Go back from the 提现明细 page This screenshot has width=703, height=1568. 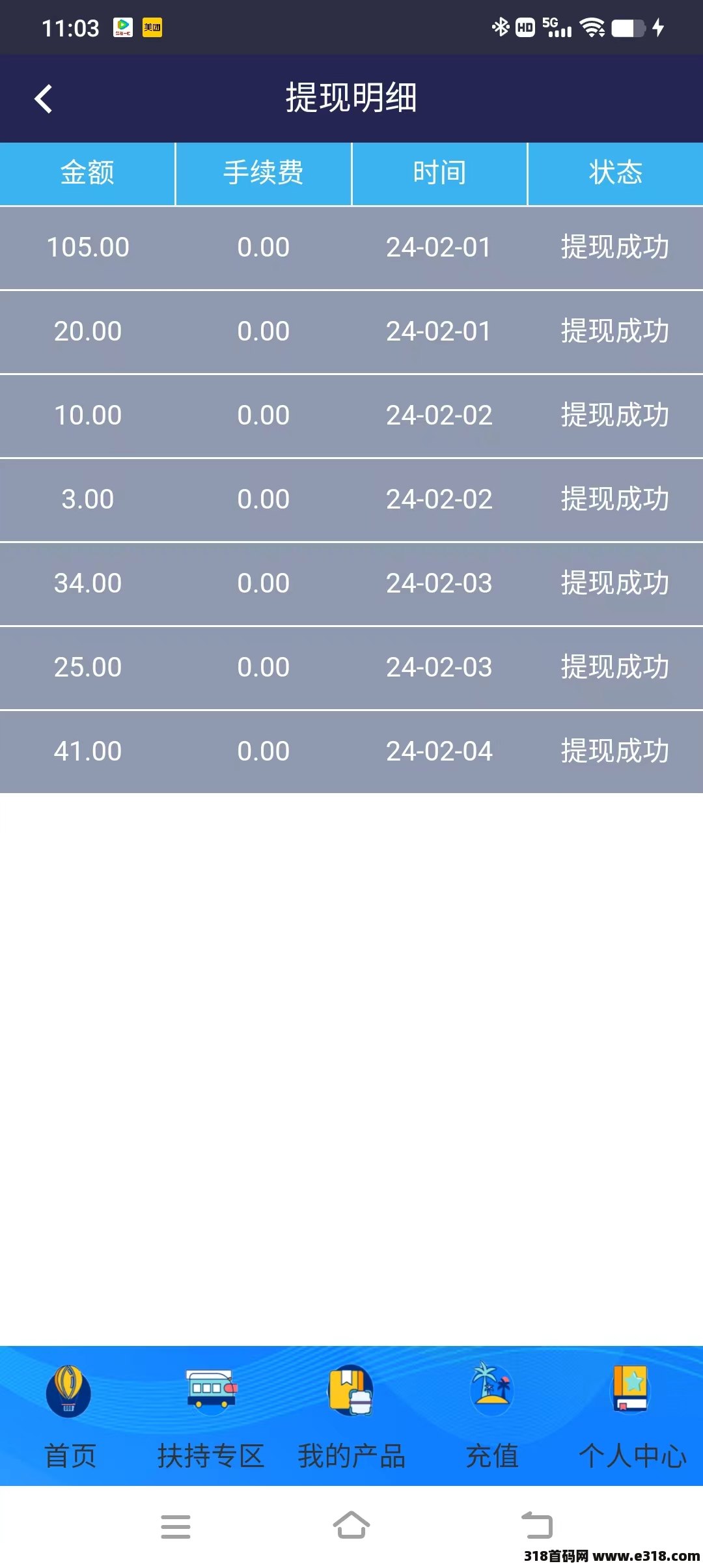click(44, 99)
